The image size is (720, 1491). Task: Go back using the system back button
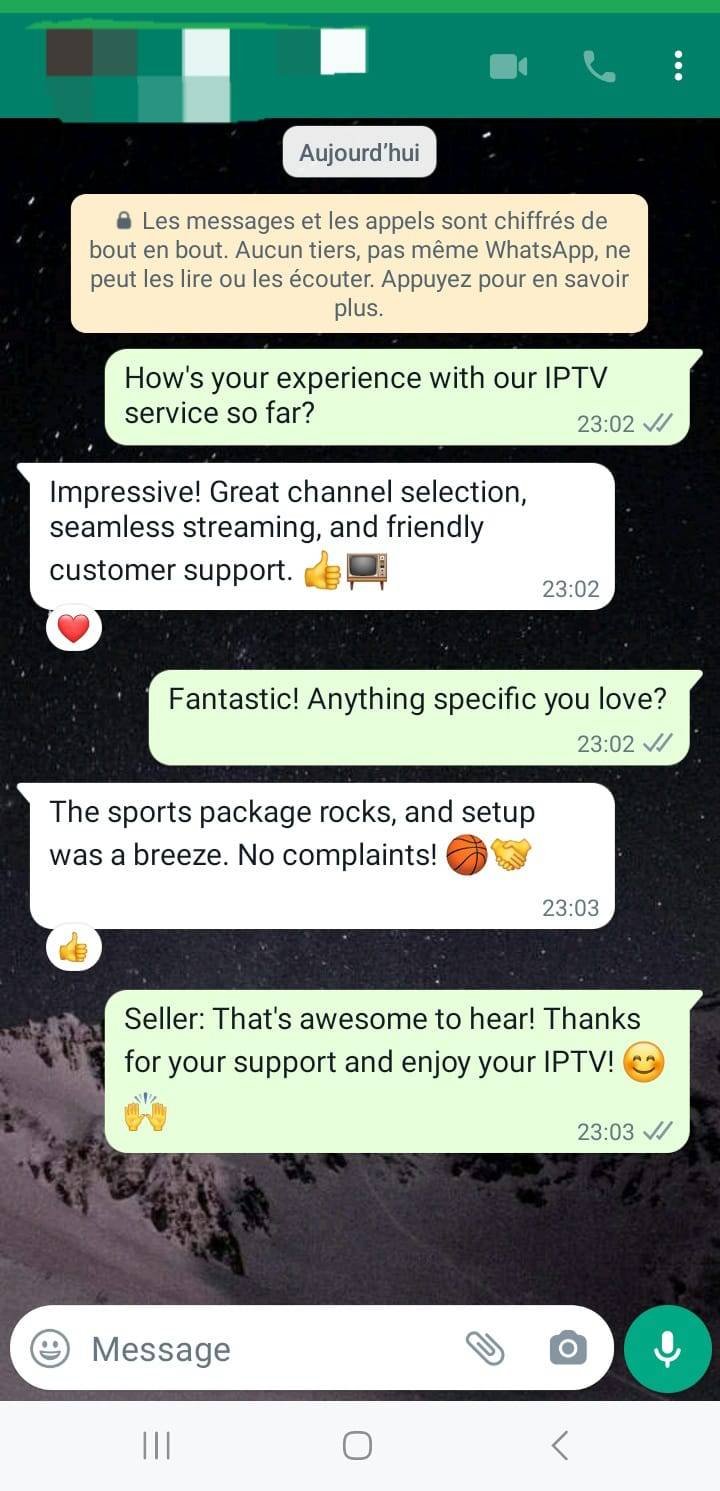[560, 1445]
